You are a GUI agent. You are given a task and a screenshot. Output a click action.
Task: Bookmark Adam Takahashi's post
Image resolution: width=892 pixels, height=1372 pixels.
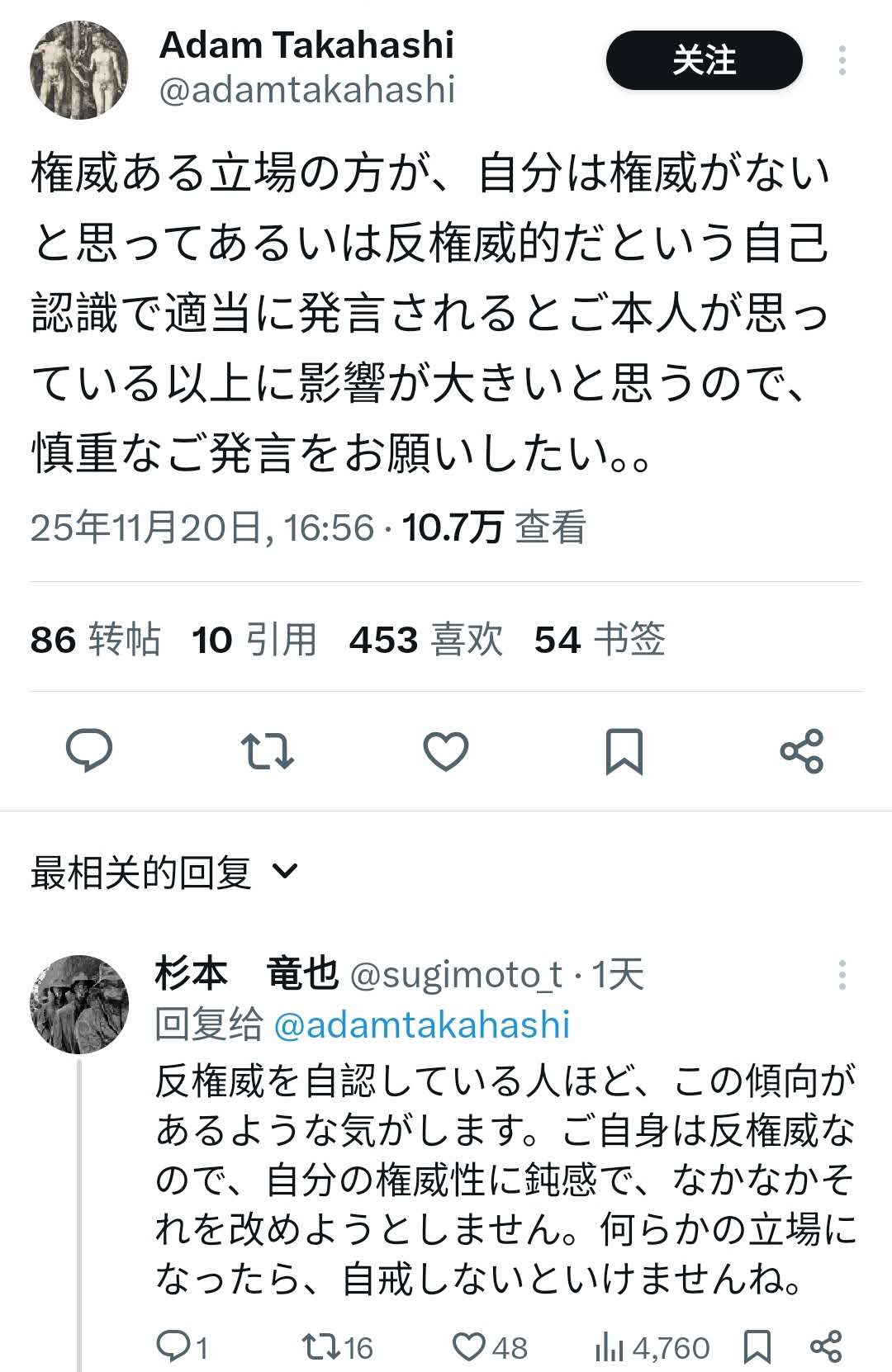tap(624, 750)
